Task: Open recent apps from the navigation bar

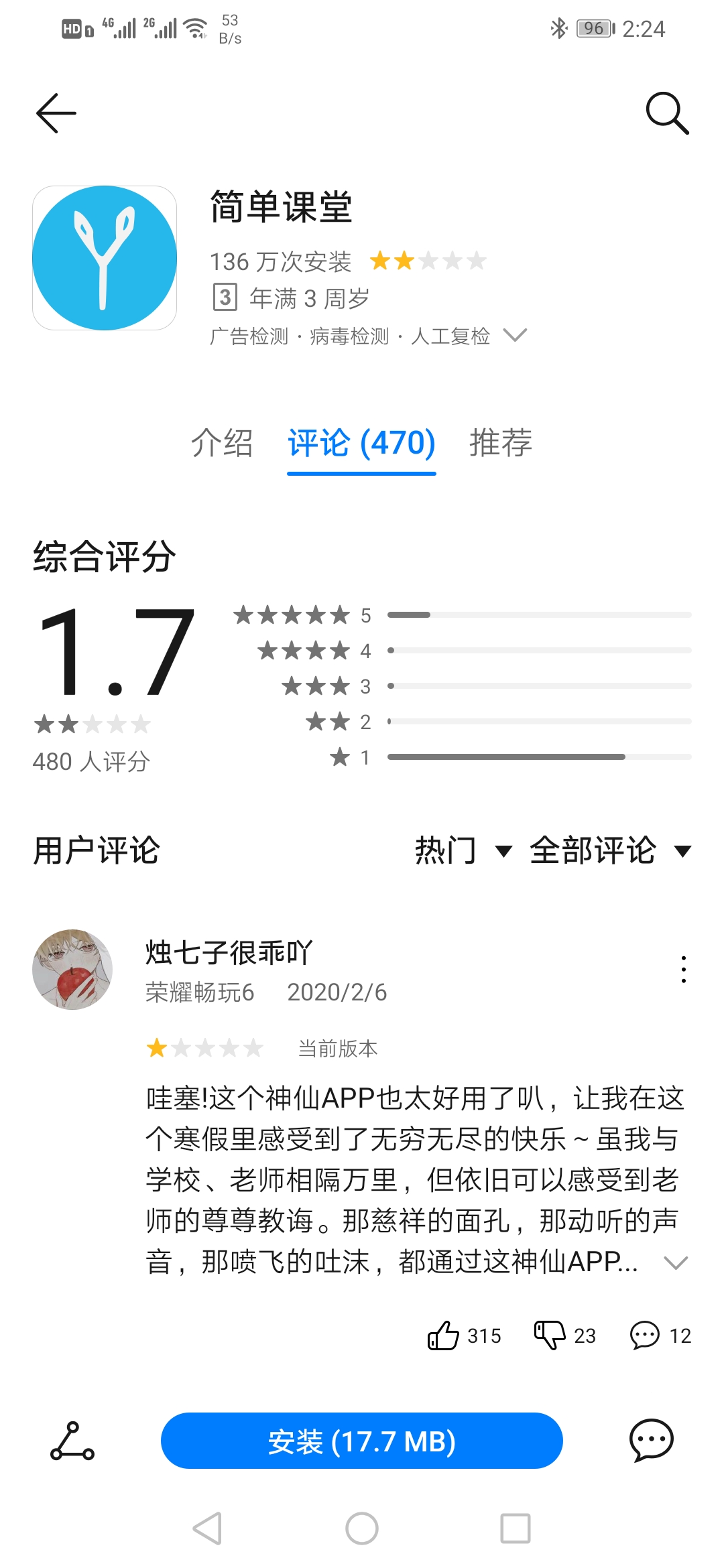Action: 515,1528
